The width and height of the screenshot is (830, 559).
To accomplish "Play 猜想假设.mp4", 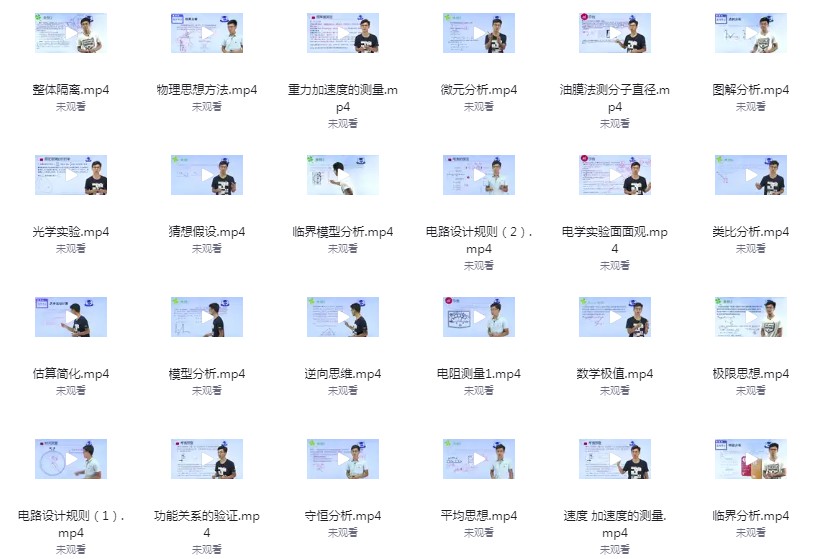I will click(207, 175).
